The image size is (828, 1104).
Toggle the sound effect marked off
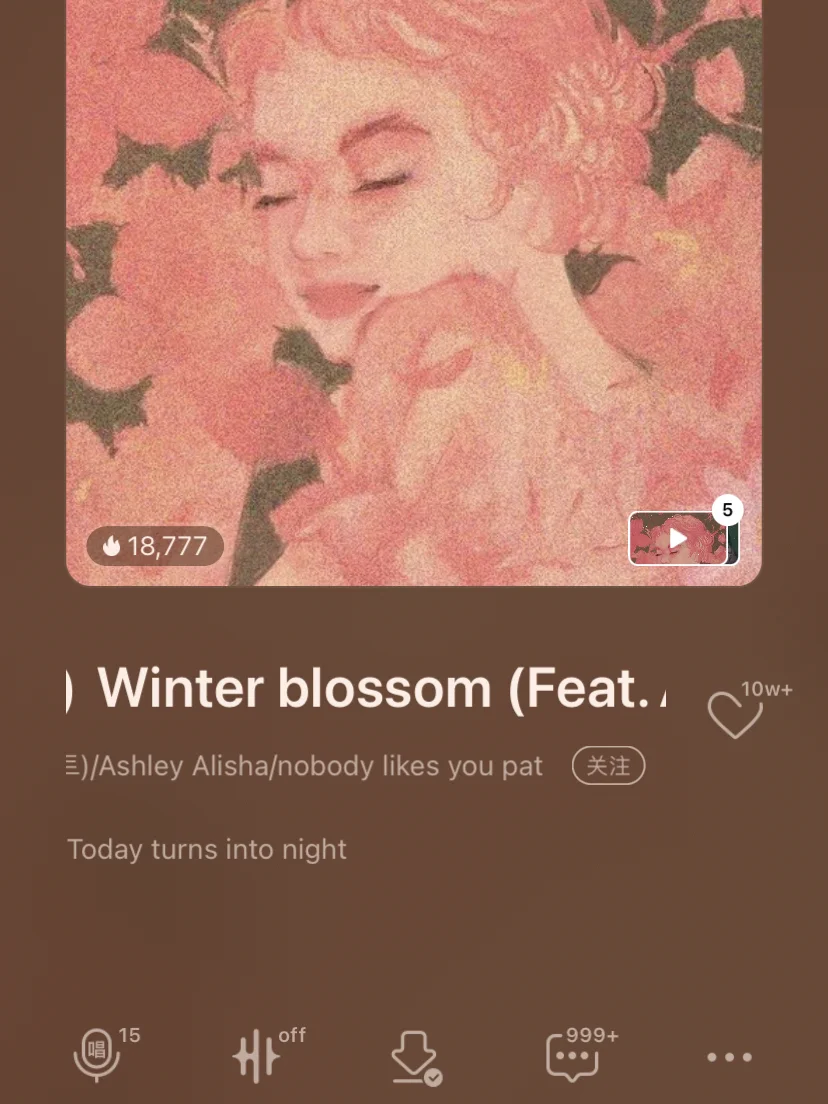click(x=256, y=1056)
